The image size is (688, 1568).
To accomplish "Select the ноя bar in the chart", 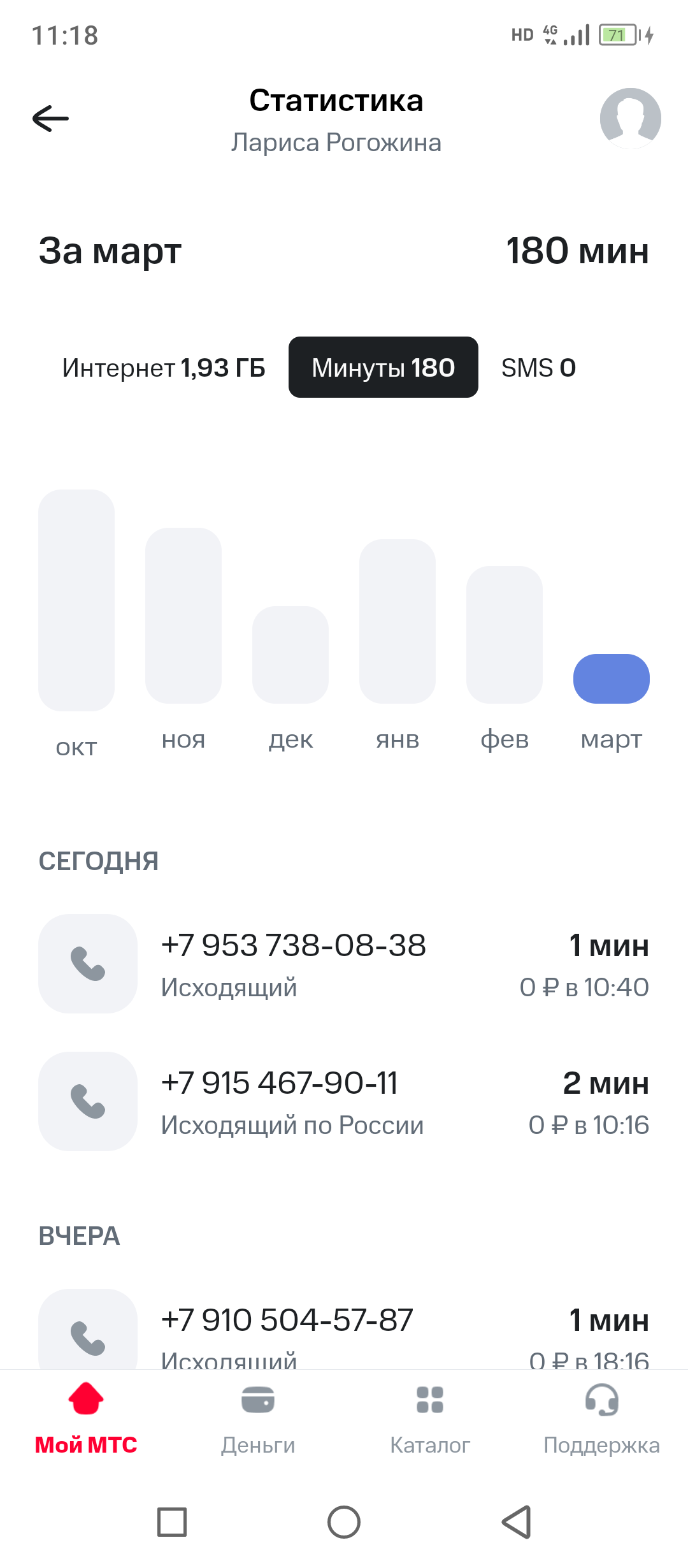I will pos(183,616).
